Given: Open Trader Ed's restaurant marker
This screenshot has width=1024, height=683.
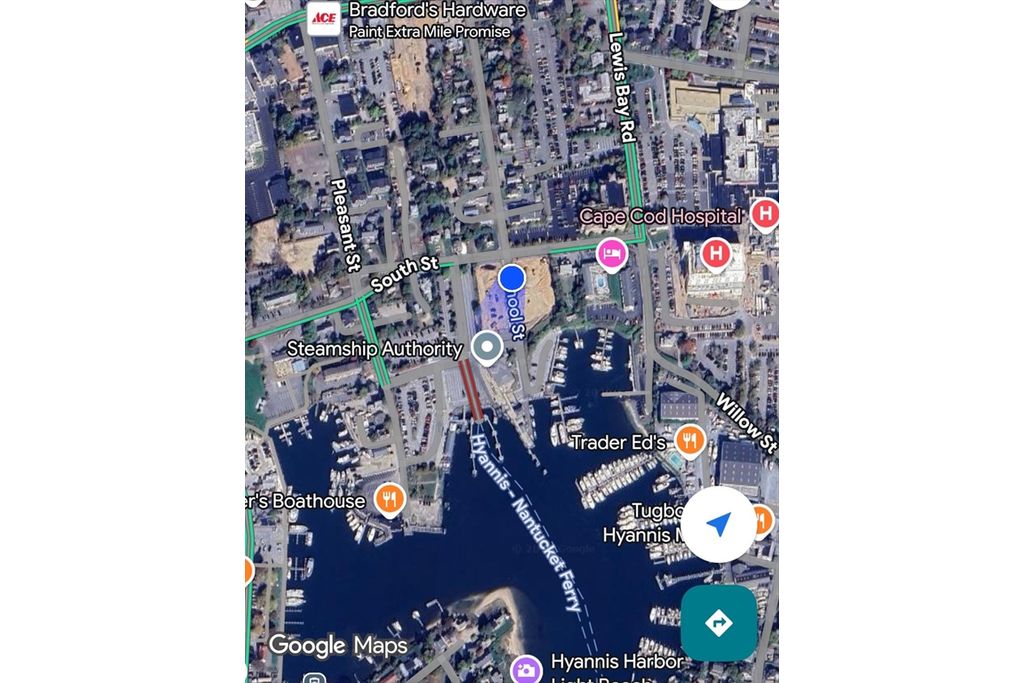Looking at the screenshot, I should (x=690, y=439).
